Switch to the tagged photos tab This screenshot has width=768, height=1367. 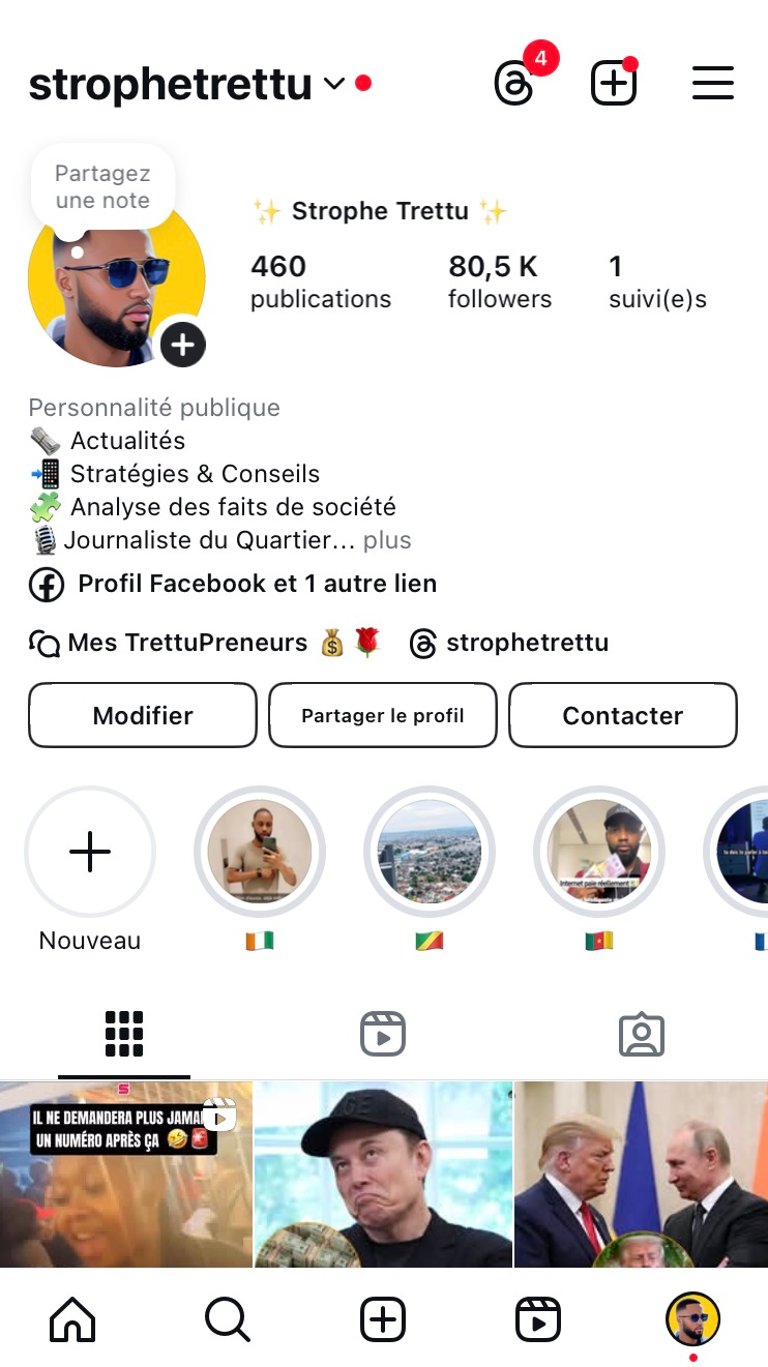click(x=641, y=1034)
